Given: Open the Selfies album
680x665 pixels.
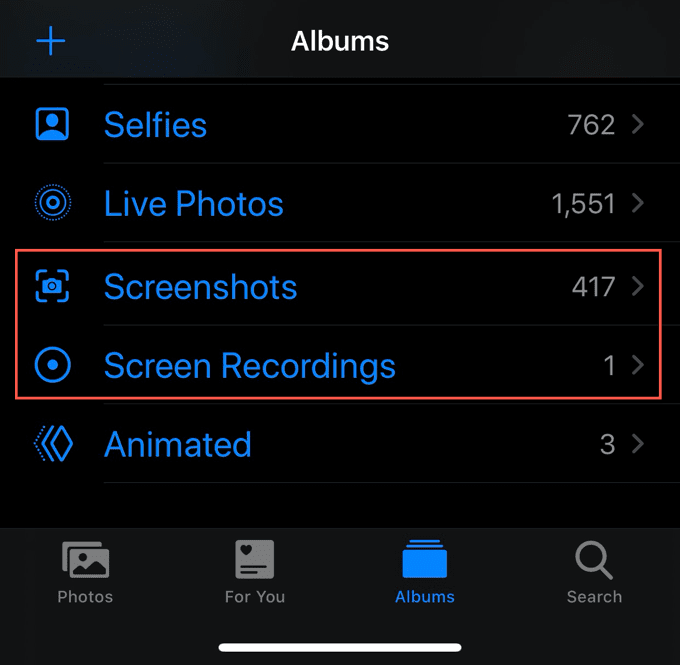Looking at the screenshot, I should 156,125.
